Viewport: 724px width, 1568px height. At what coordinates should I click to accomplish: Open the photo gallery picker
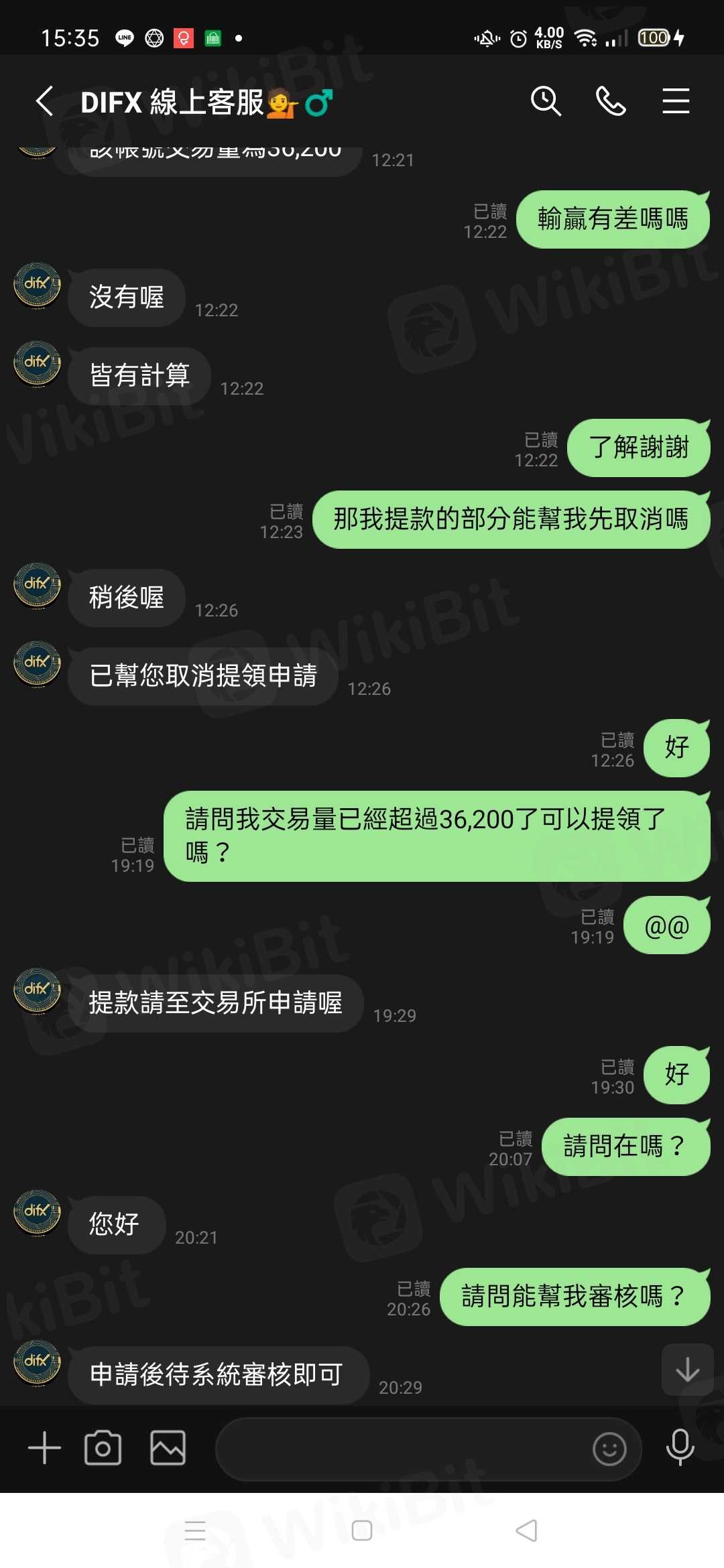click(168, 1448)
